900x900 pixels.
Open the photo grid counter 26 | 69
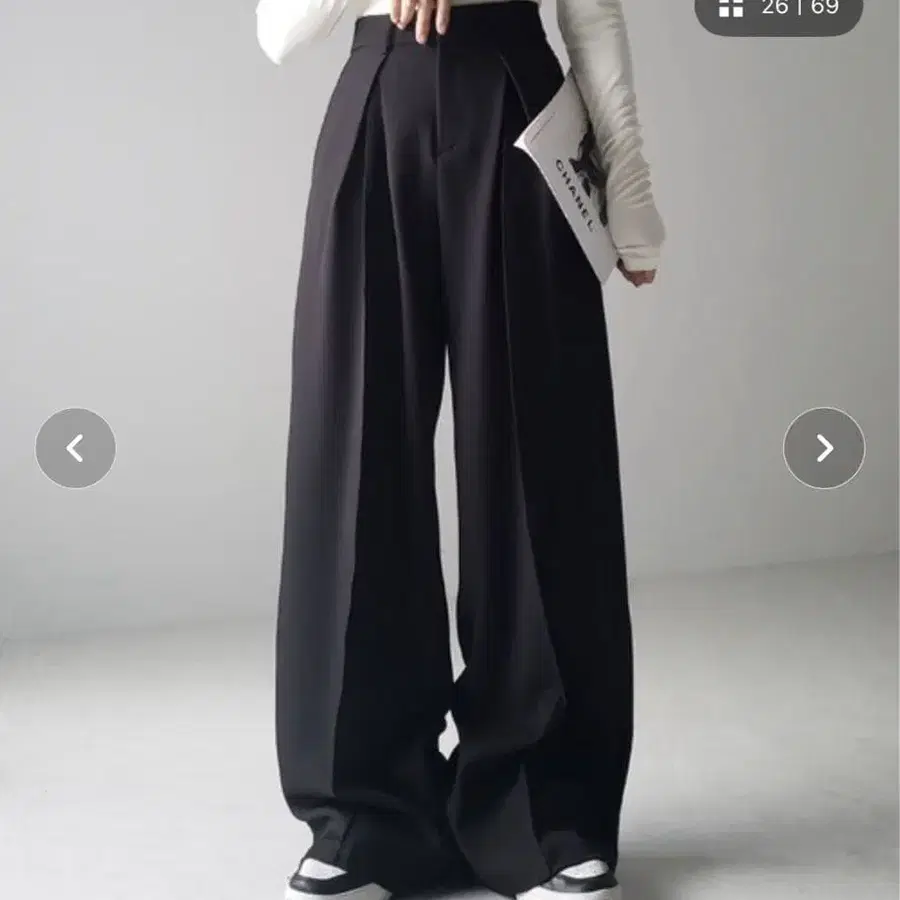779,9
